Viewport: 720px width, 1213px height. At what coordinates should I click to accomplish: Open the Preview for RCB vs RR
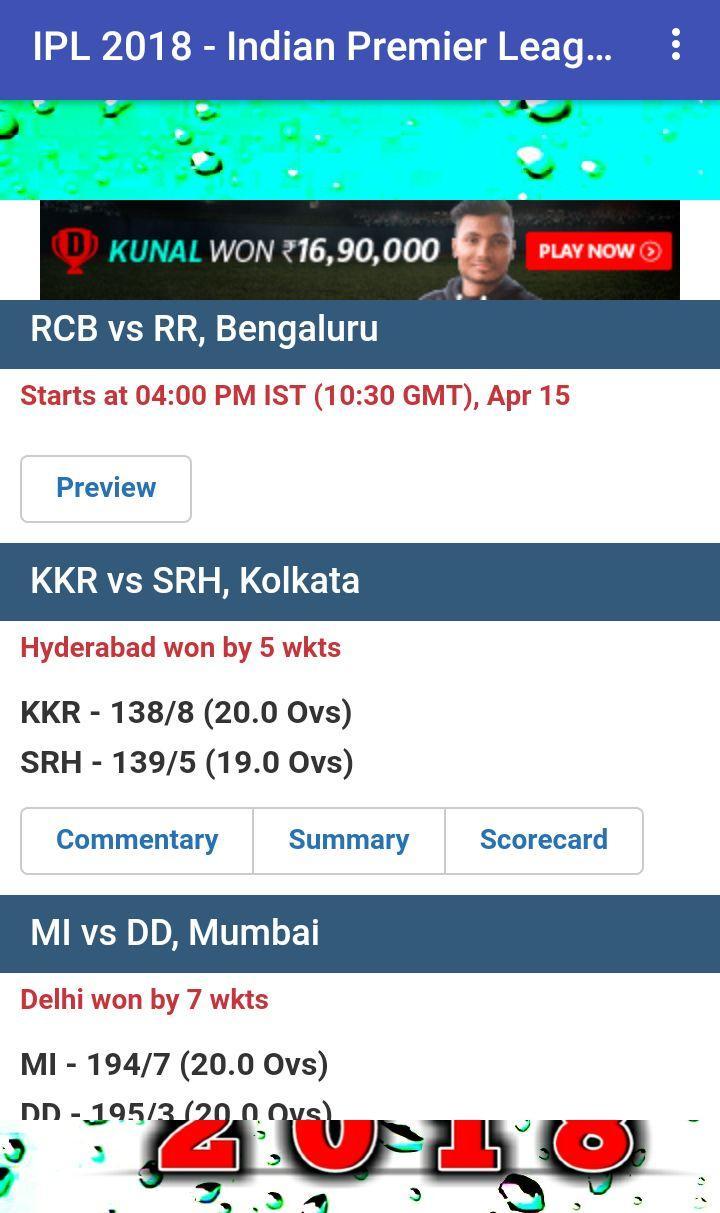pyautogui.click(x=106, y=488)
